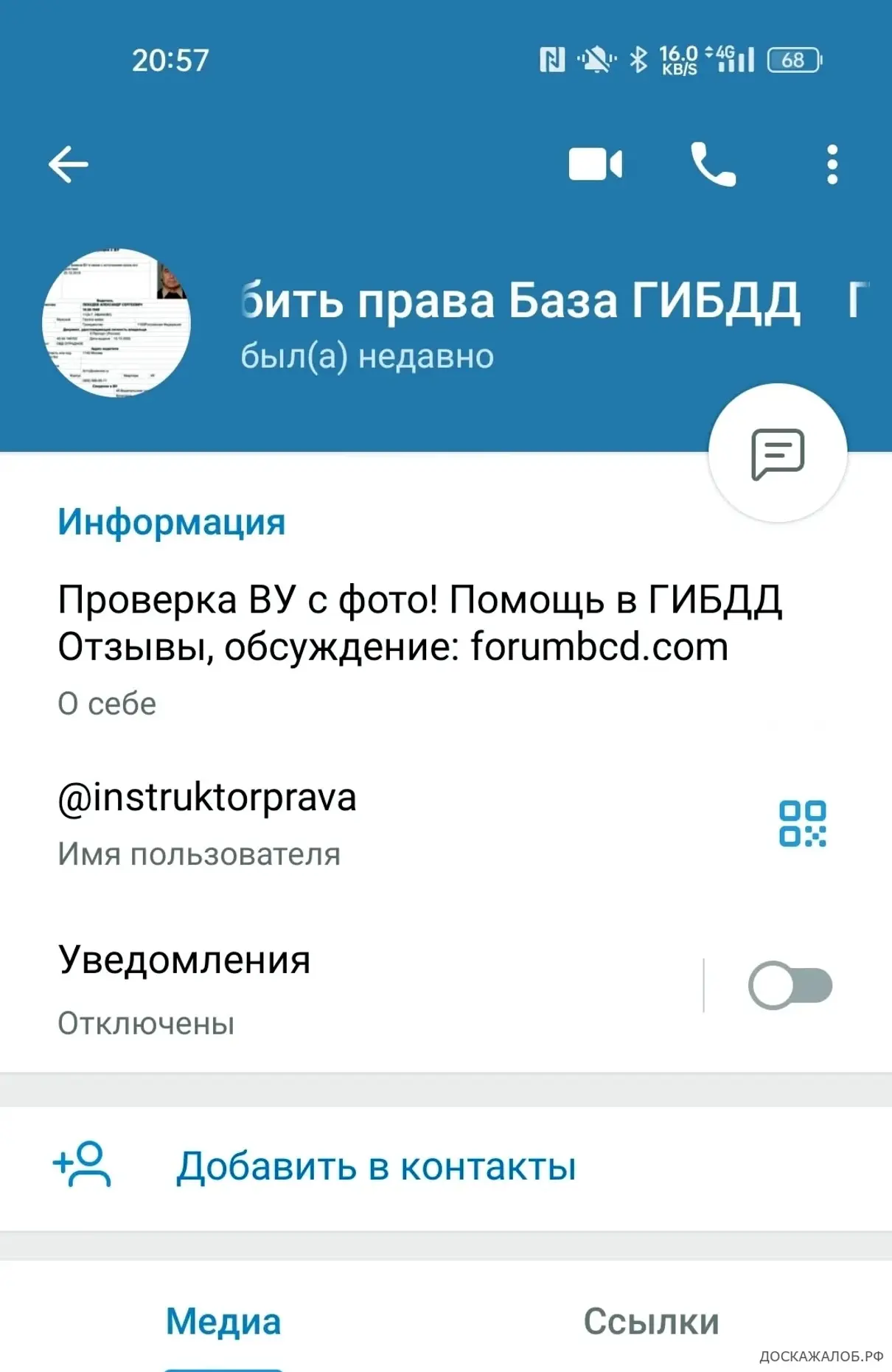
Task: Toggle the Уведомления notifications switch
Action: pyautogui.click(x=790, y=985)
